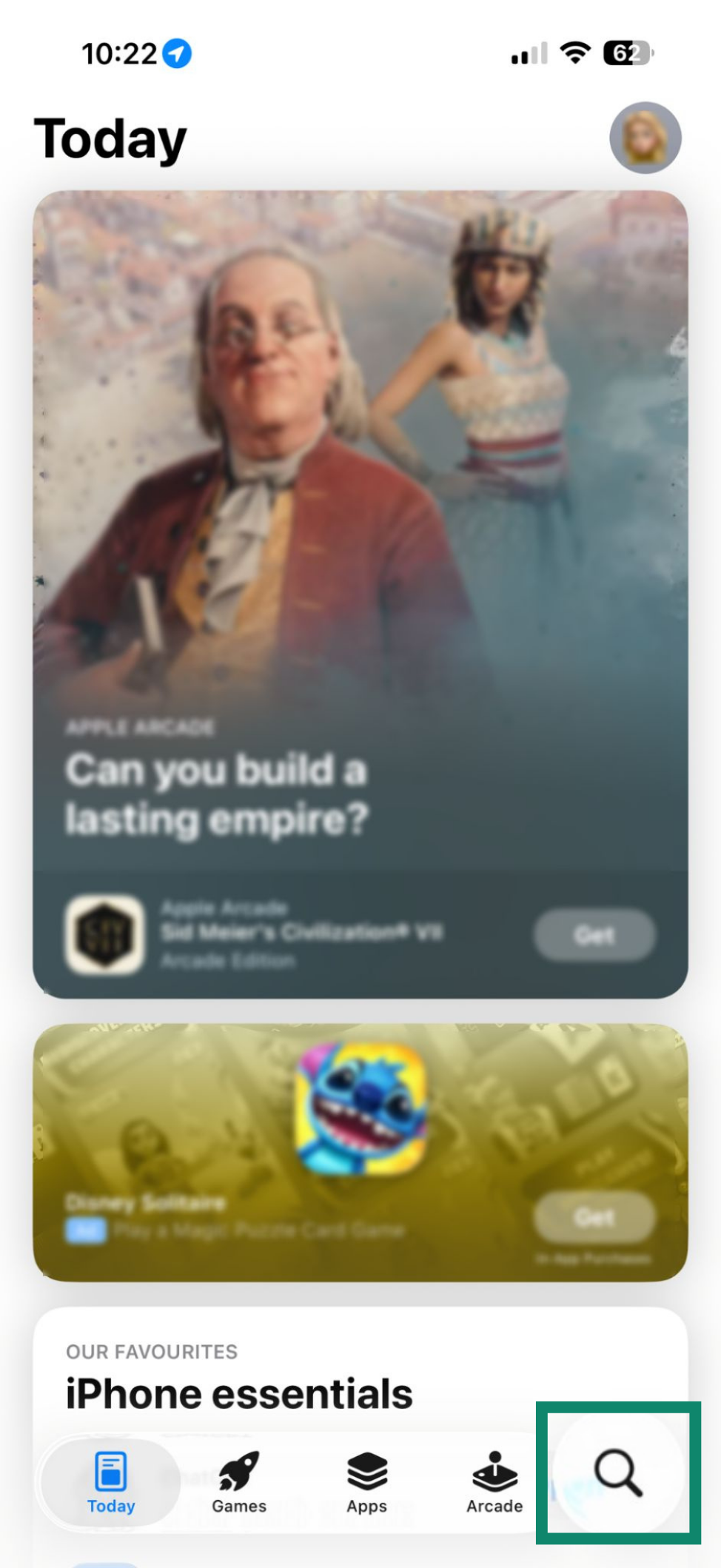
Task: Open the Disney Solitaire card
Action: point(360,1153)
